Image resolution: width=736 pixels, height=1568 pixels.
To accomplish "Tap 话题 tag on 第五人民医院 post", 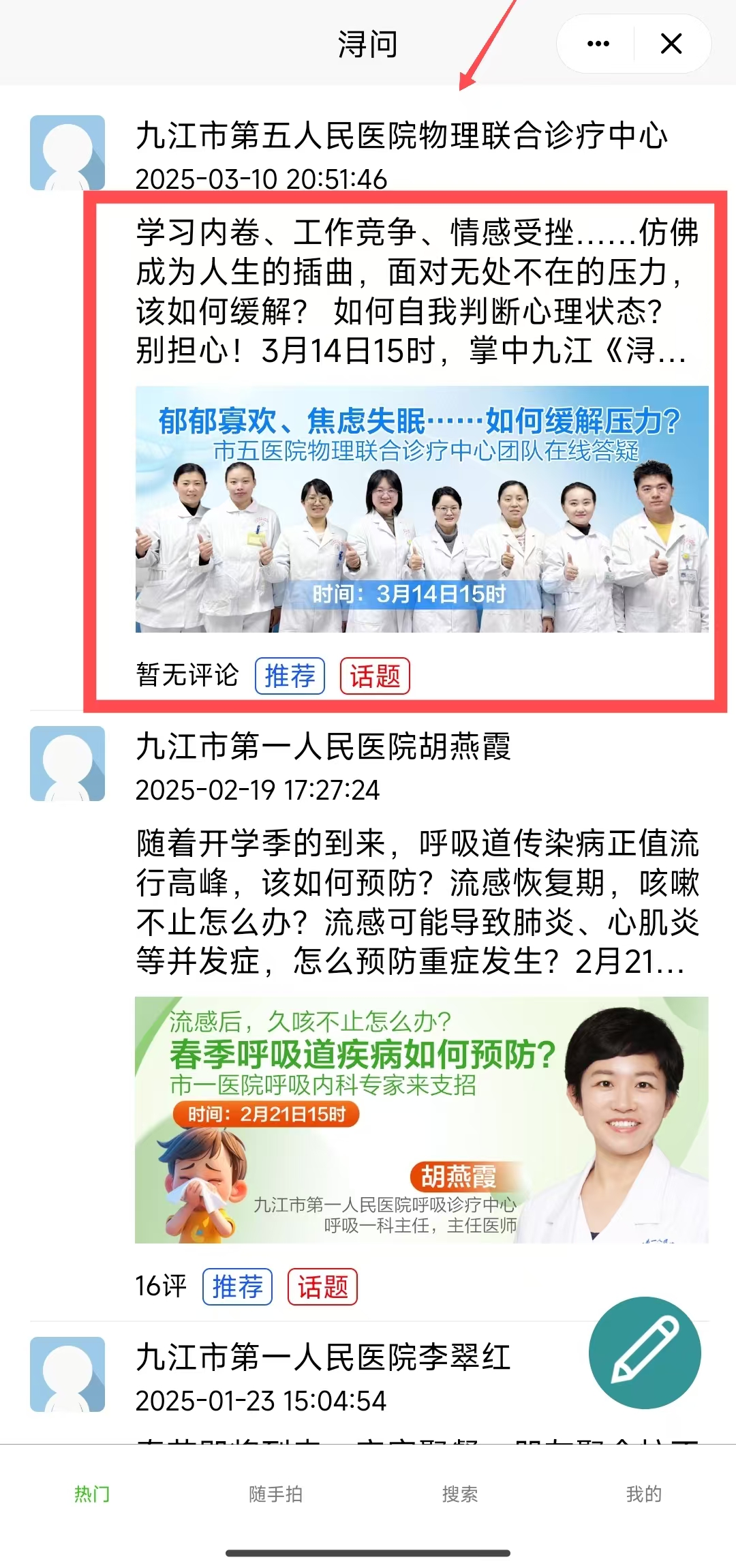I will click(x=375, y=676).
